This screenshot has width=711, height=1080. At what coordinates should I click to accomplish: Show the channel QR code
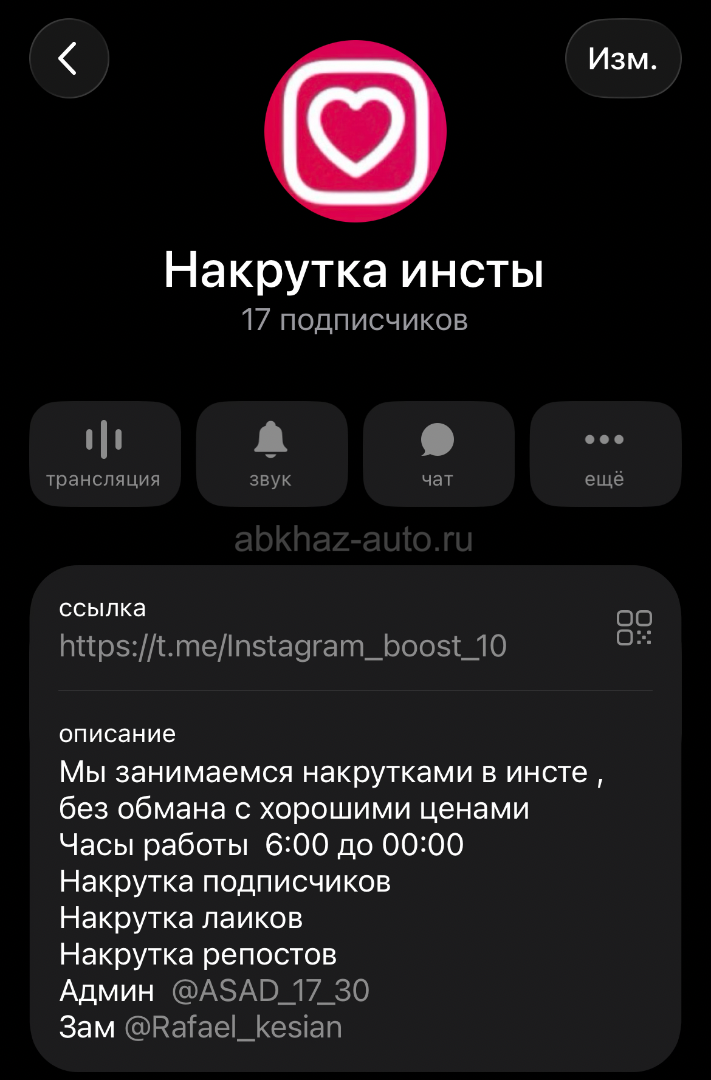634,628
